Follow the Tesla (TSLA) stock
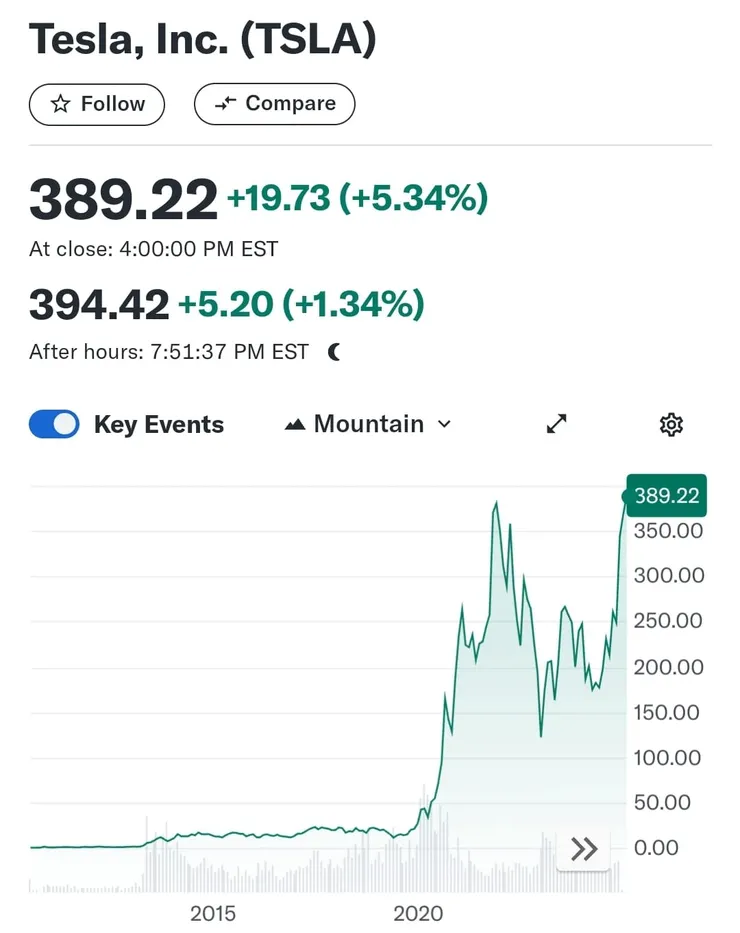This screenshot has height=933, width=740. pyautogui.click(x=97, y=104)
